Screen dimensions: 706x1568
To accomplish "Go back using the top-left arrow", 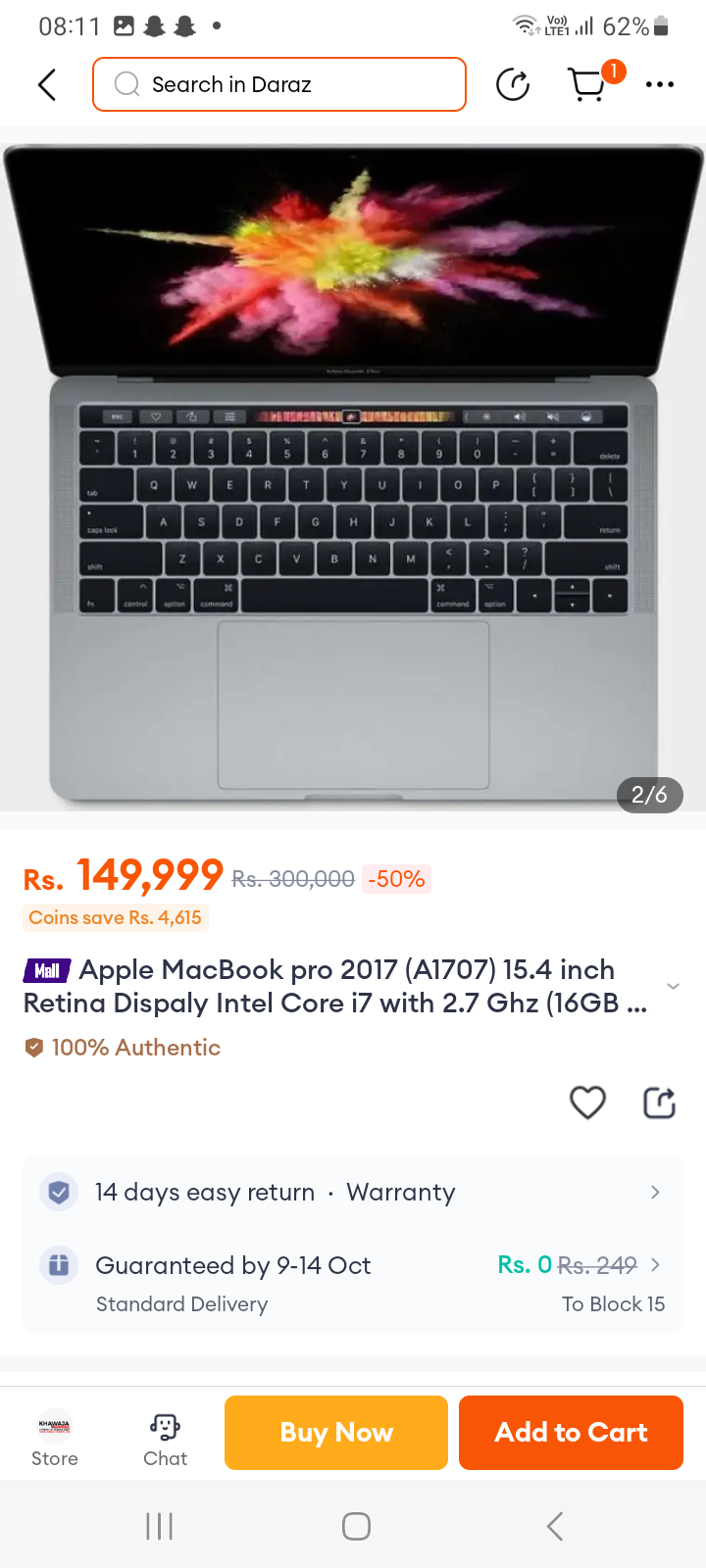I will 47,85.
